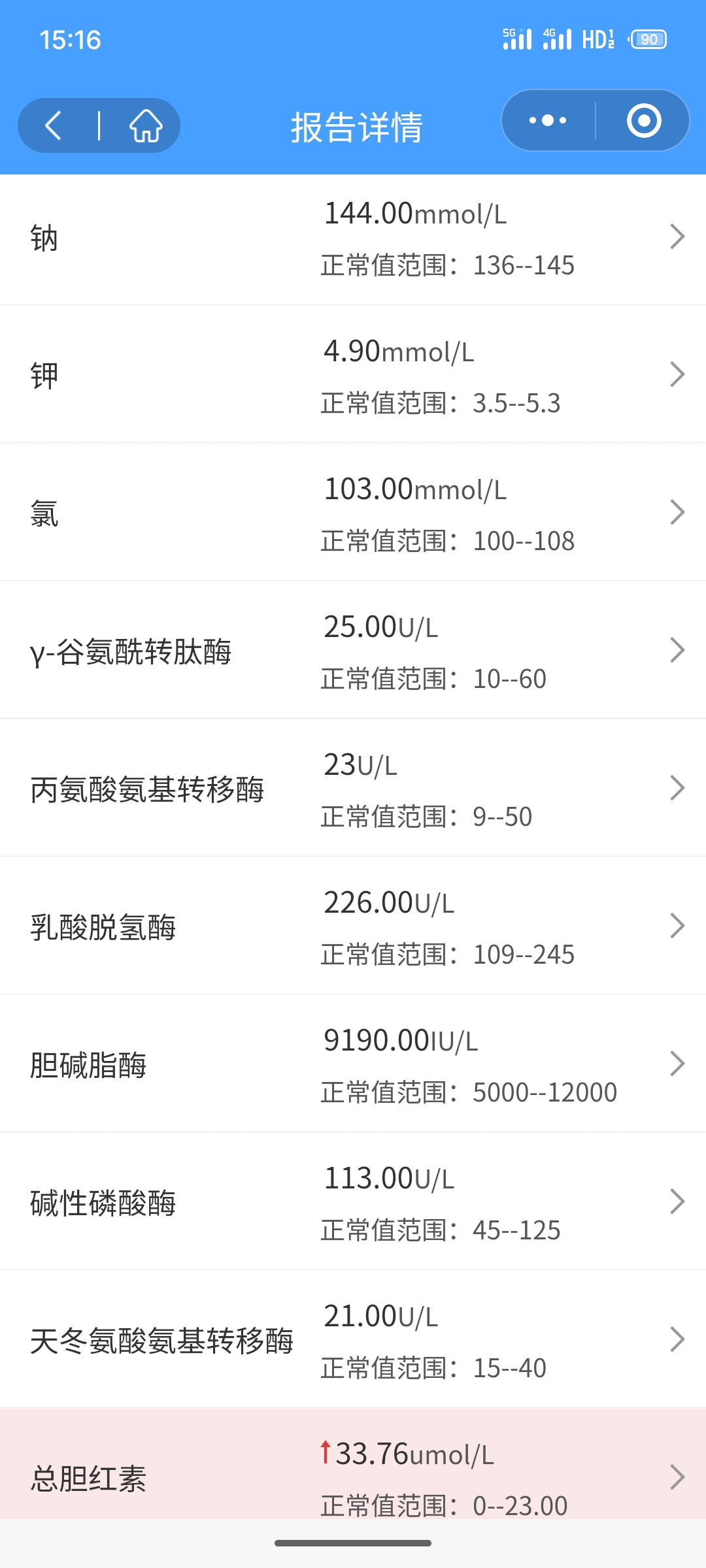Go back using the arrow icon

point(54,125)
